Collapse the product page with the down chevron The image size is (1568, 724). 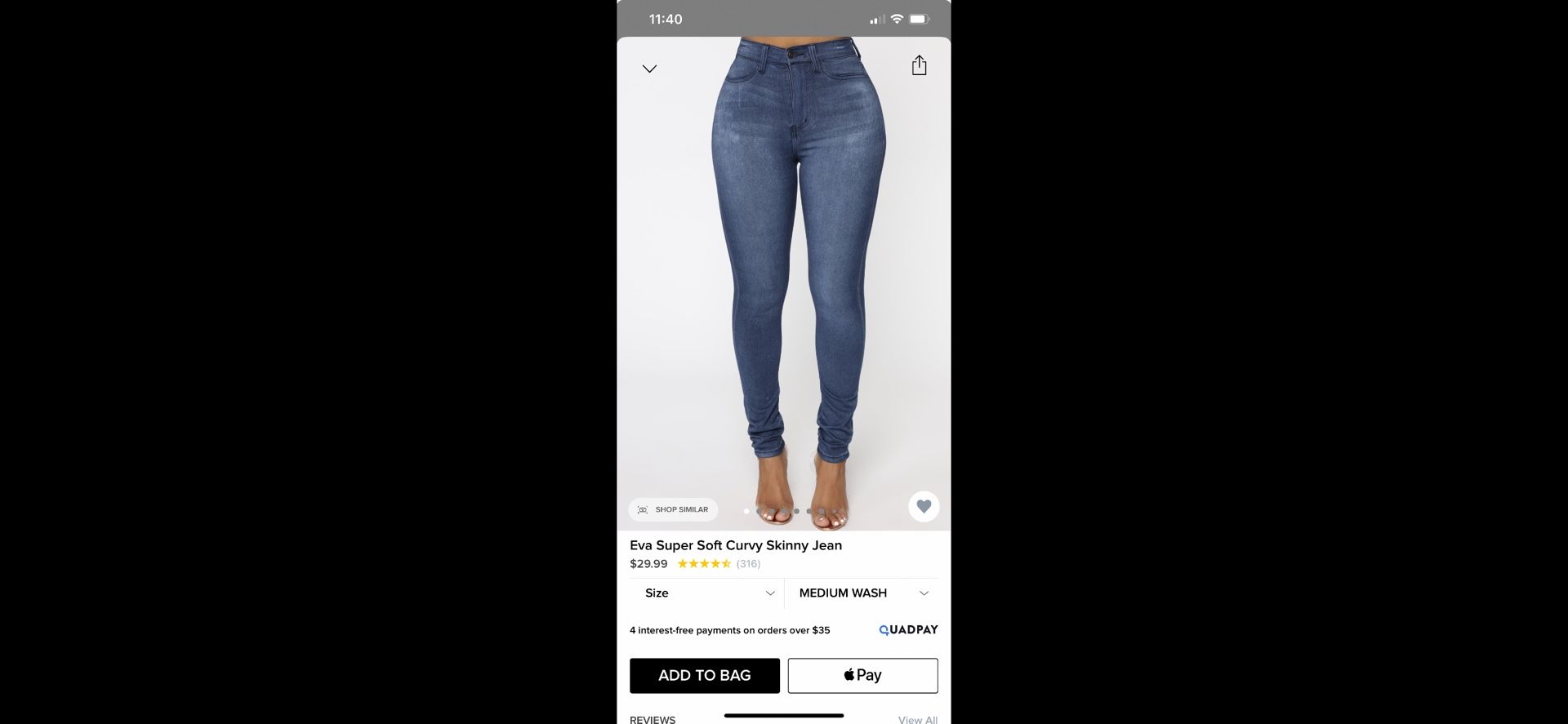coord(649,69)
